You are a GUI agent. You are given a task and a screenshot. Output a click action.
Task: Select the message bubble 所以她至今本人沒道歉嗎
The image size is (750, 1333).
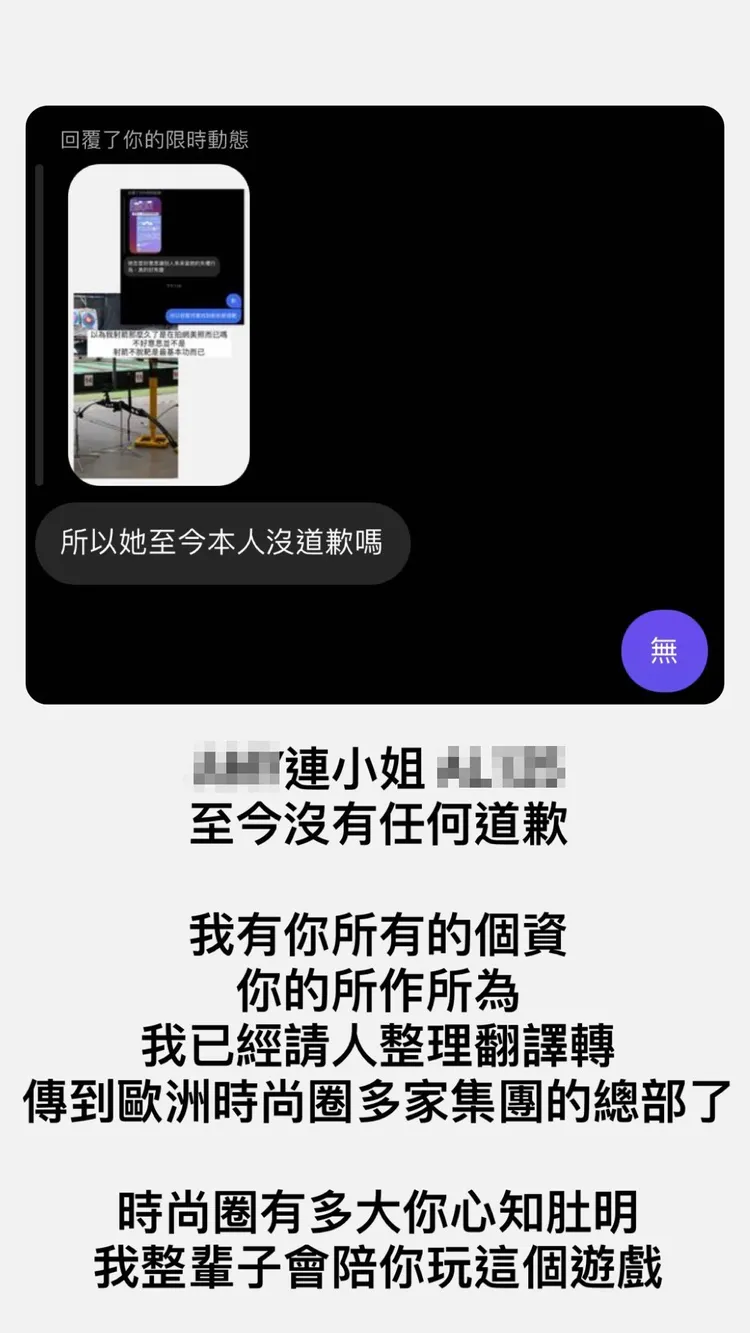coord(225,543)
